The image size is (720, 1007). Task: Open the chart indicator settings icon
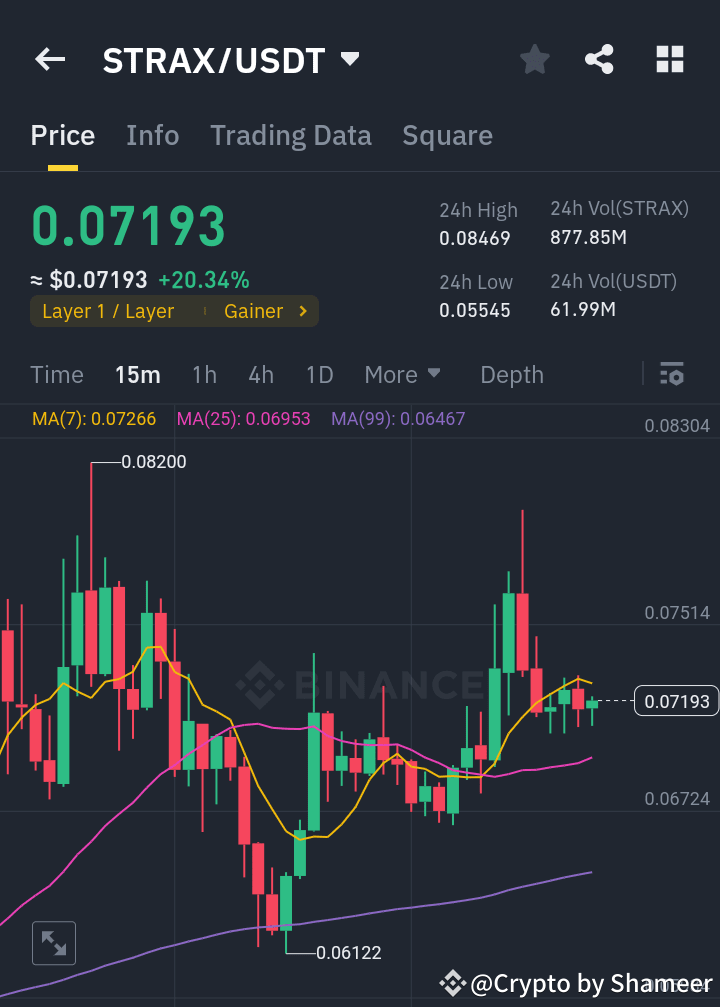(x=671, y=374)
